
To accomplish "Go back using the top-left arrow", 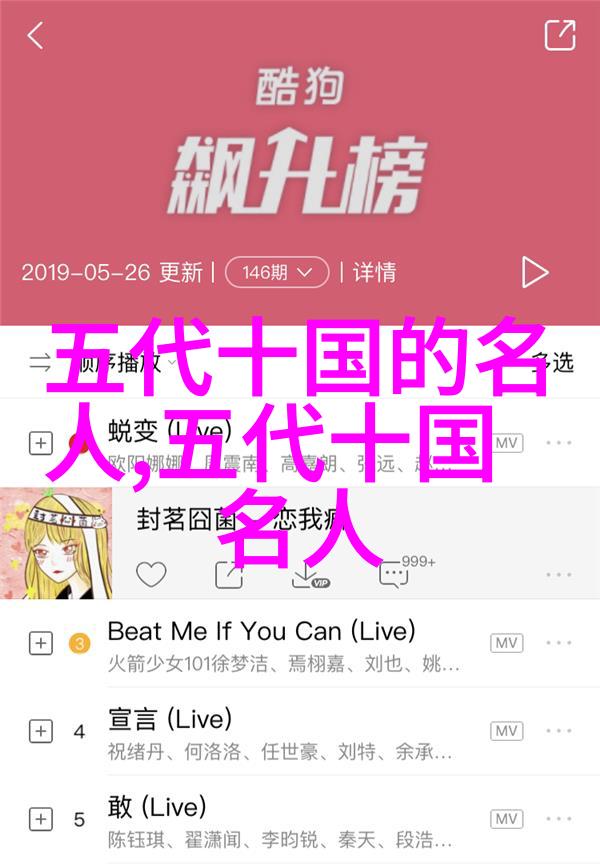I will [35, 37].
